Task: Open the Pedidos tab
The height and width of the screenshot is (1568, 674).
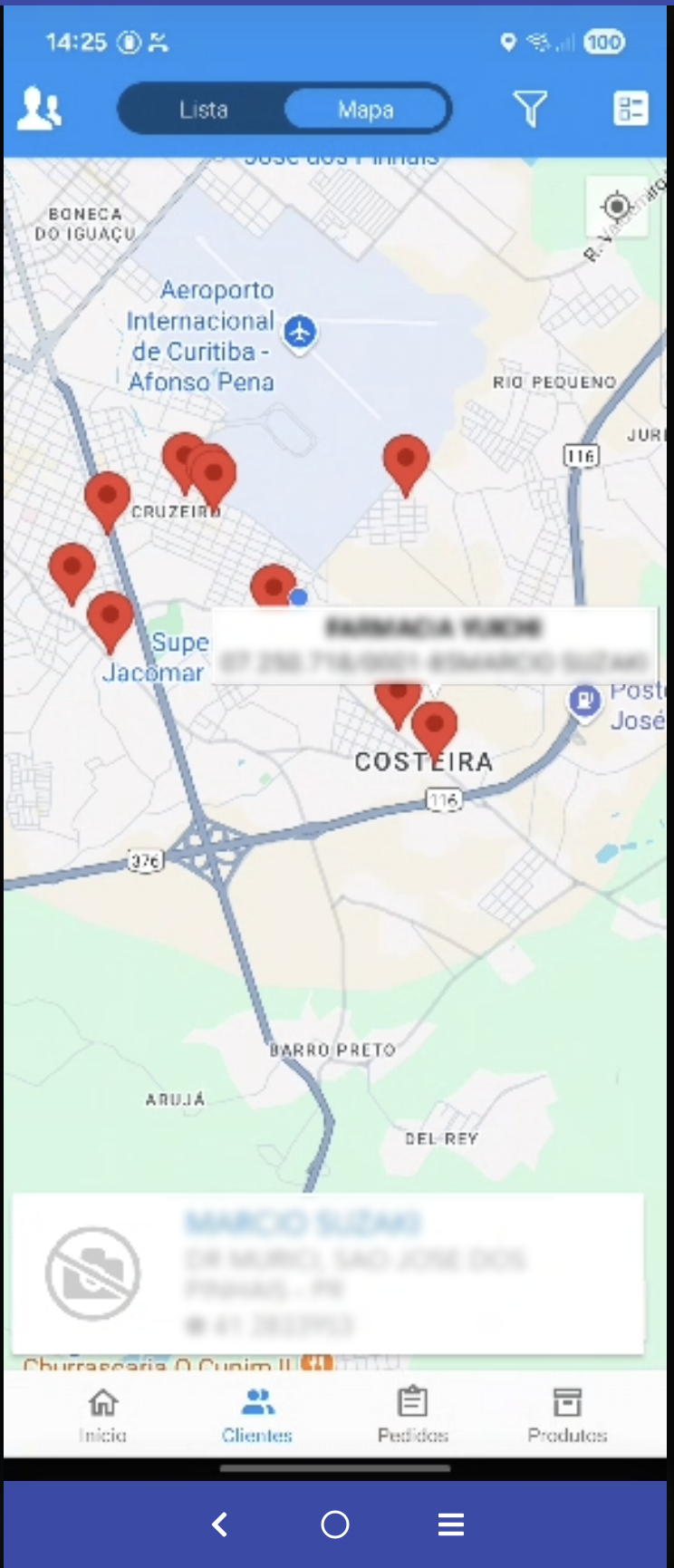Action: [x=413, y=1414]
